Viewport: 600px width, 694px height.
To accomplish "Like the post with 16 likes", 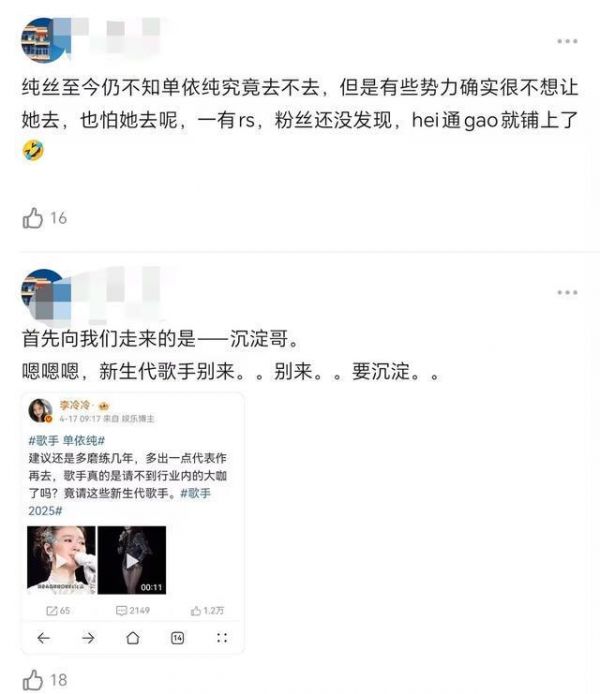I will tap(34, 217).
